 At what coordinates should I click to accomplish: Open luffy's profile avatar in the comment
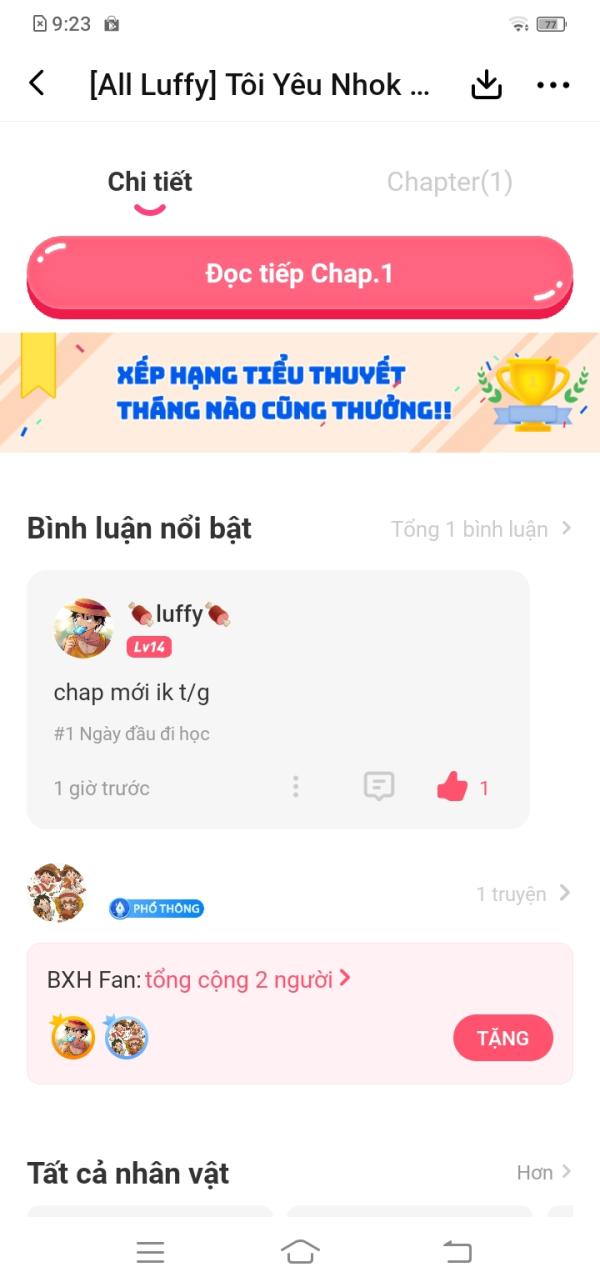tap(83, 629)
